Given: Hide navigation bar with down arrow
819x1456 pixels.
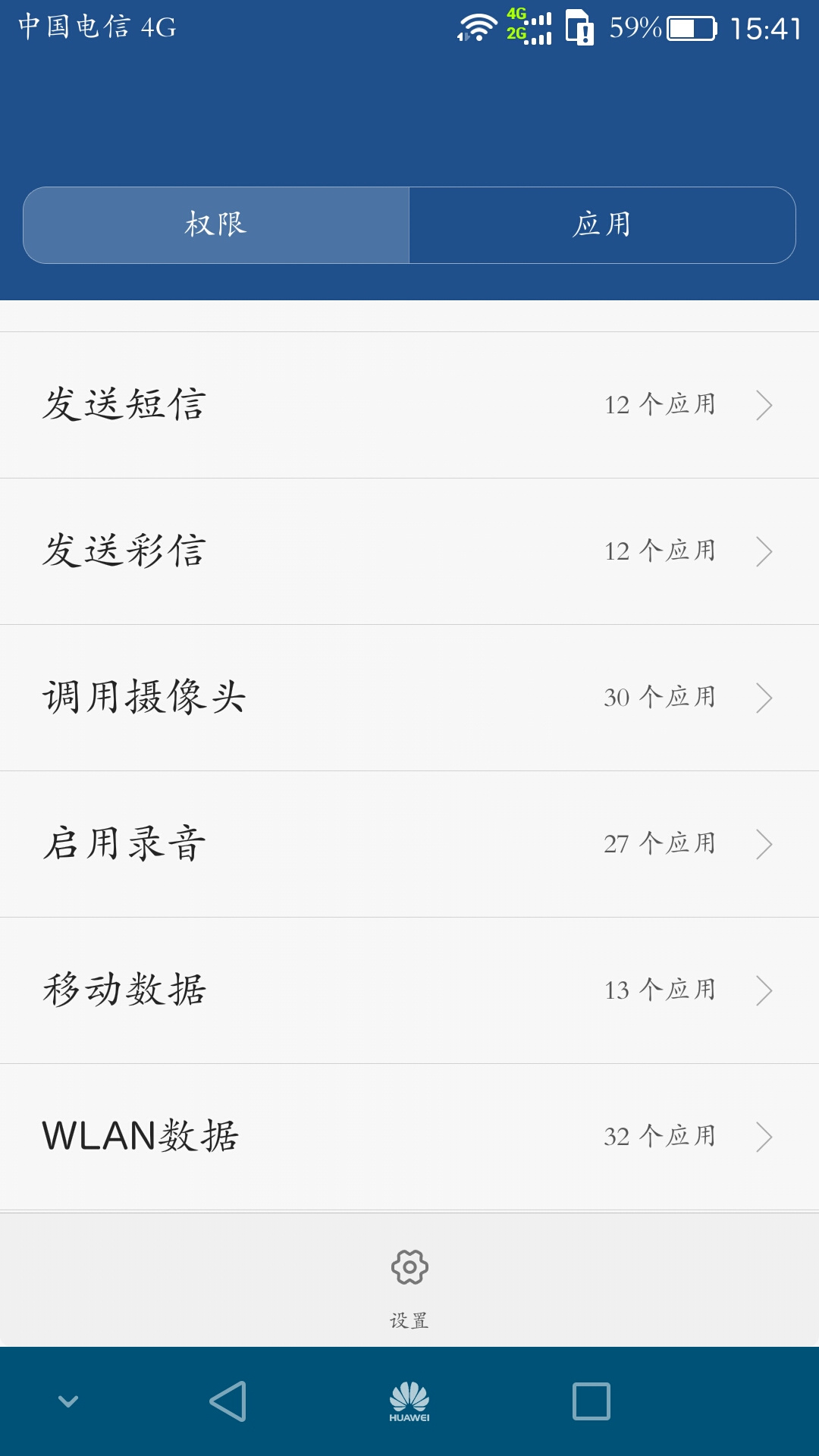Looking at the screenshot, I should (x=68, y=1401).
